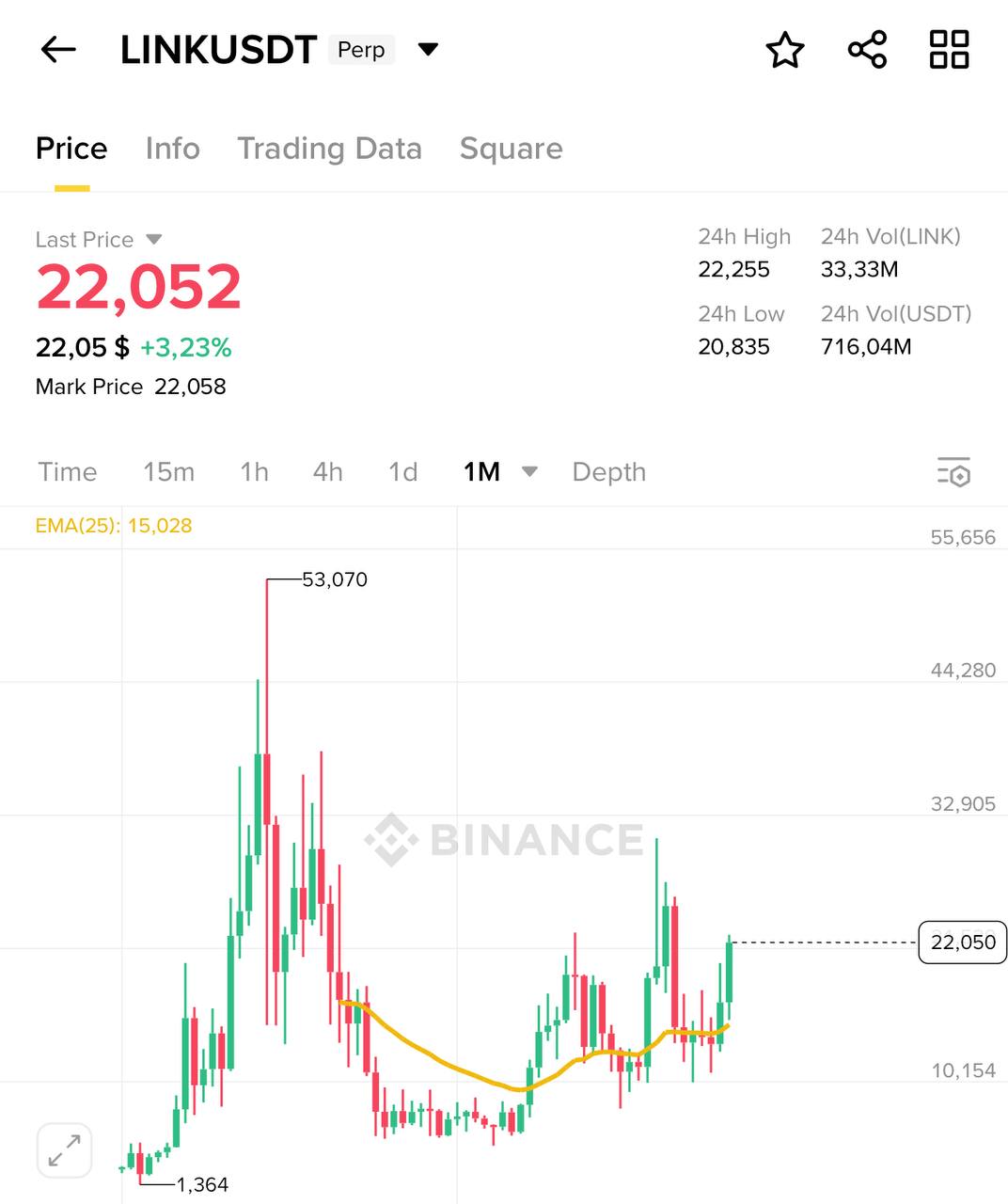Viewport: 1008px width, 1204px height.
Task: Expand the chart to fullscreen
Action: click(x=65, y=1150)
